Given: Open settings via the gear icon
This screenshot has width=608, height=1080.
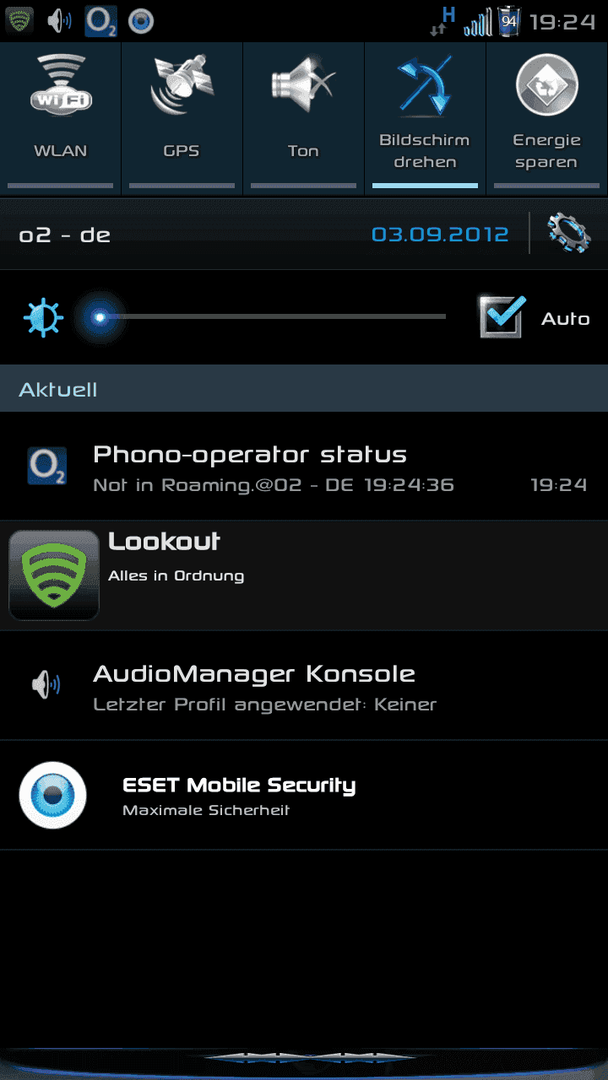Looking at the screenshot, I should pyautogui.click(x=569, y=234).
